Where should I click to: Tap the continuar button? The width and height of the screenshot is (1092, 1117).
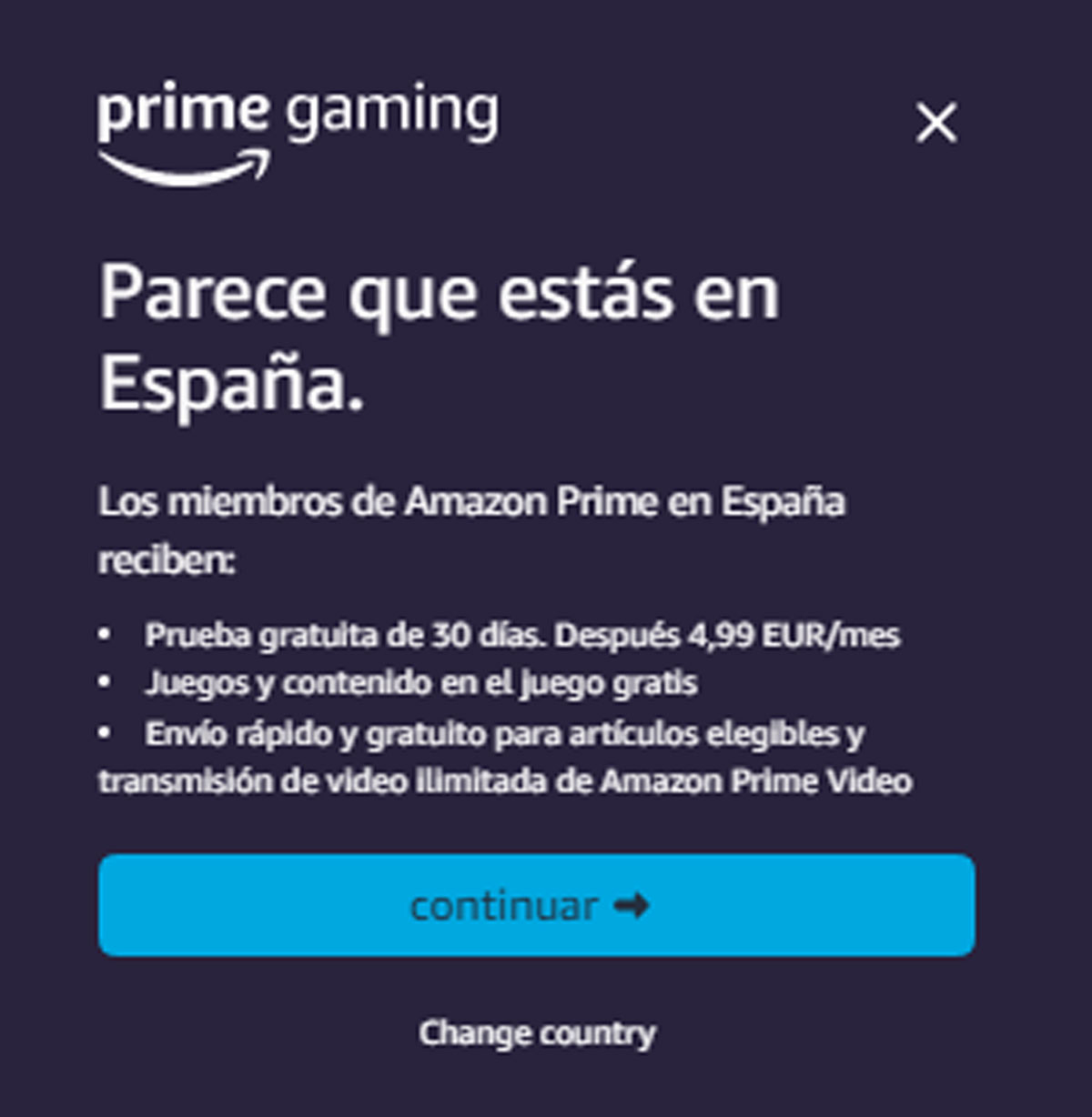[x=536, y=905]
